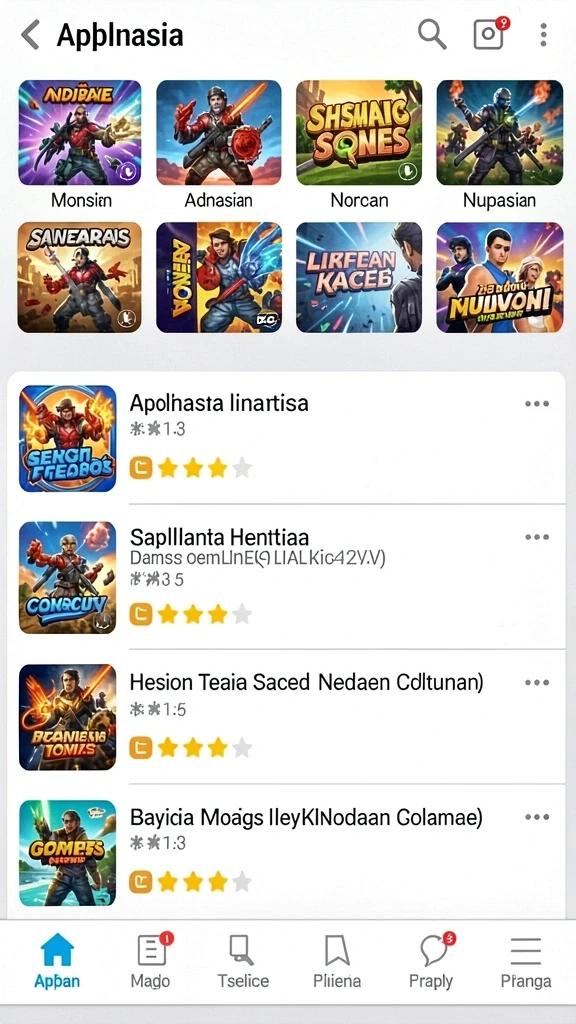This screenshot has height=1024, width=576.
Task: Switch to the Pranga tab
Action: pos(526,960)
